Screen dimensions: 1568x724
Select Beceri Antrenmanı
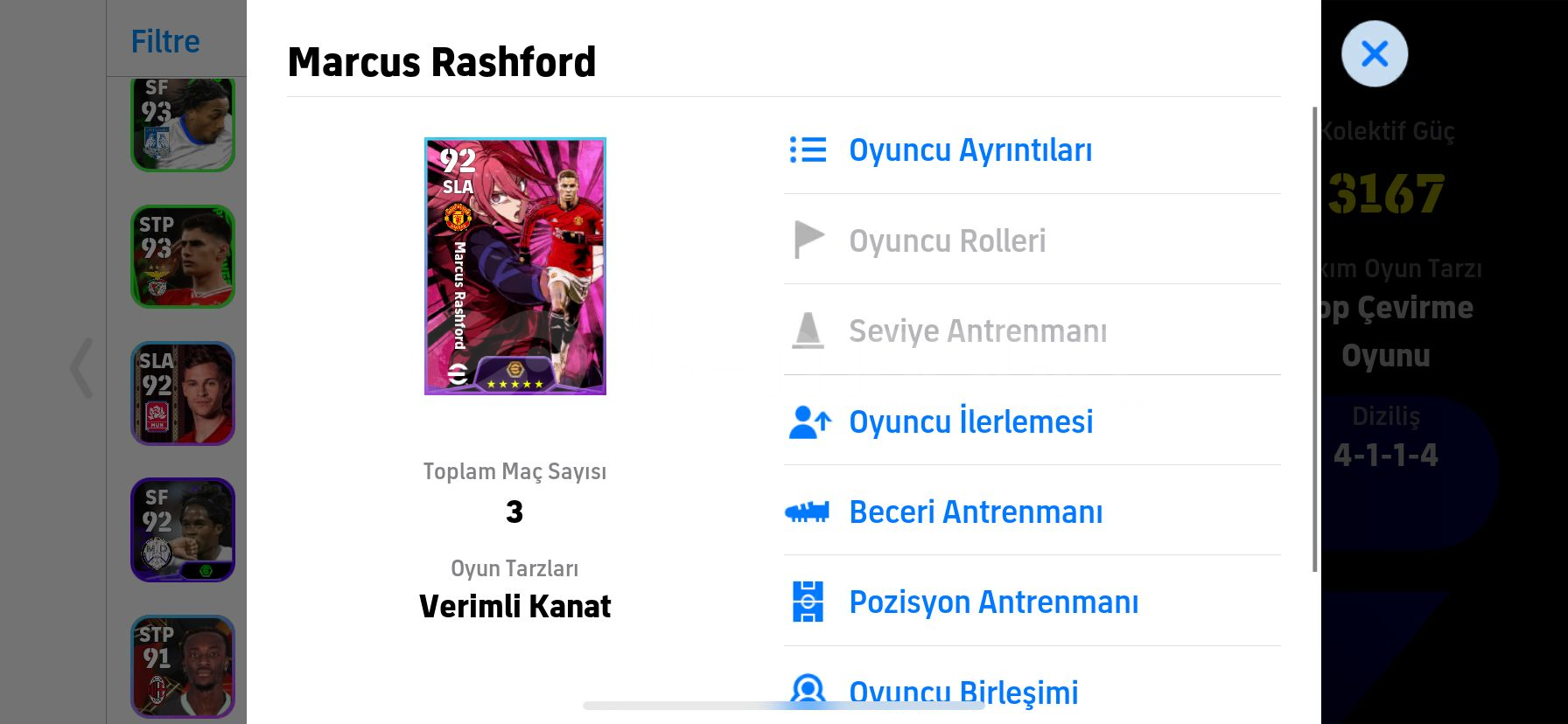tap(975, 512)
